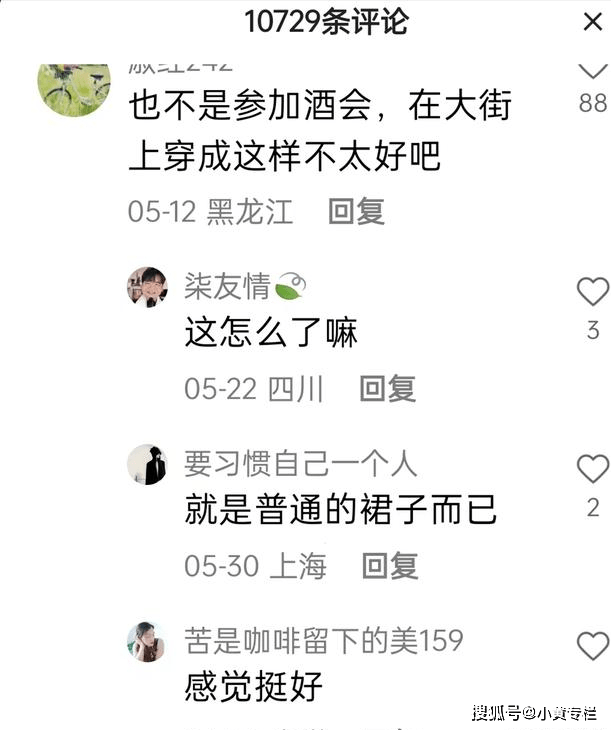Open username 苦是咖啡留下的美159
This screenshot has height=730, width=611.
click(x=324, y=641)
